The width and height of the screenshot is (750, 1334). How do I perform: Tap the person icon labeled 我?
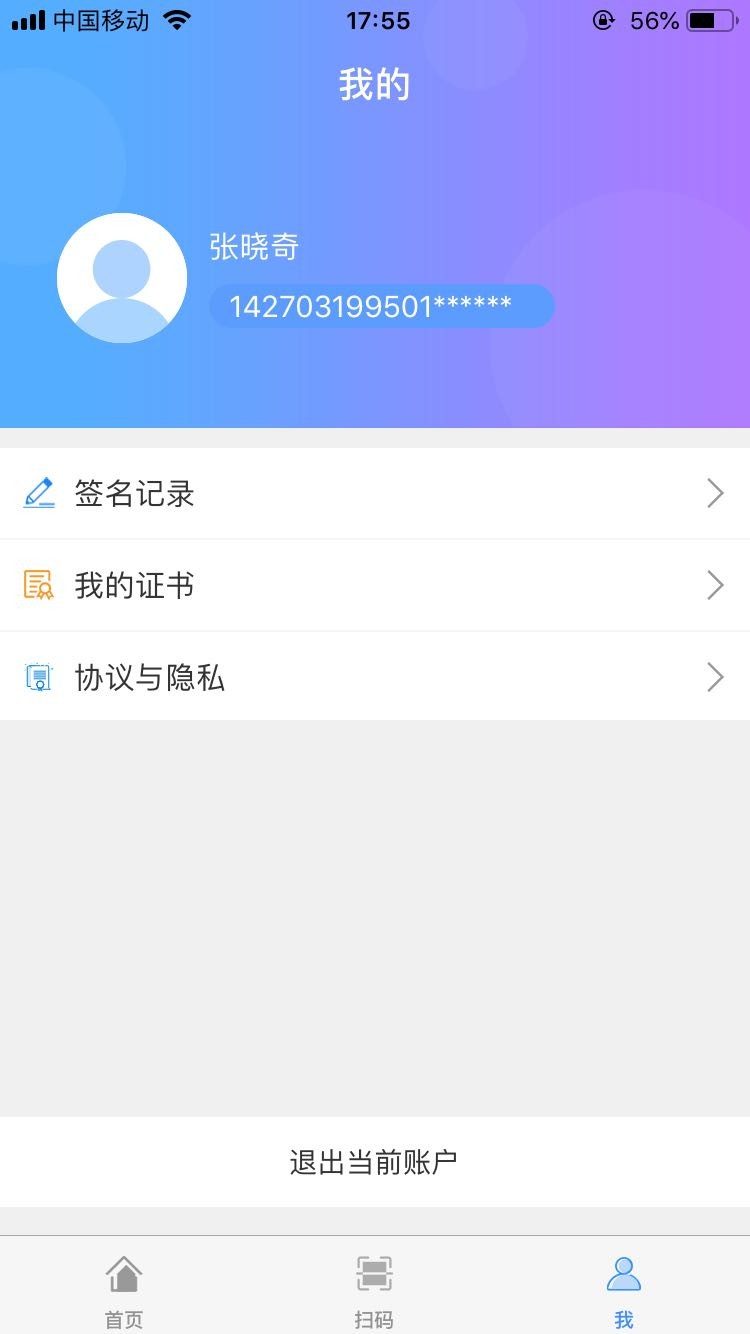click(624, 1274)
